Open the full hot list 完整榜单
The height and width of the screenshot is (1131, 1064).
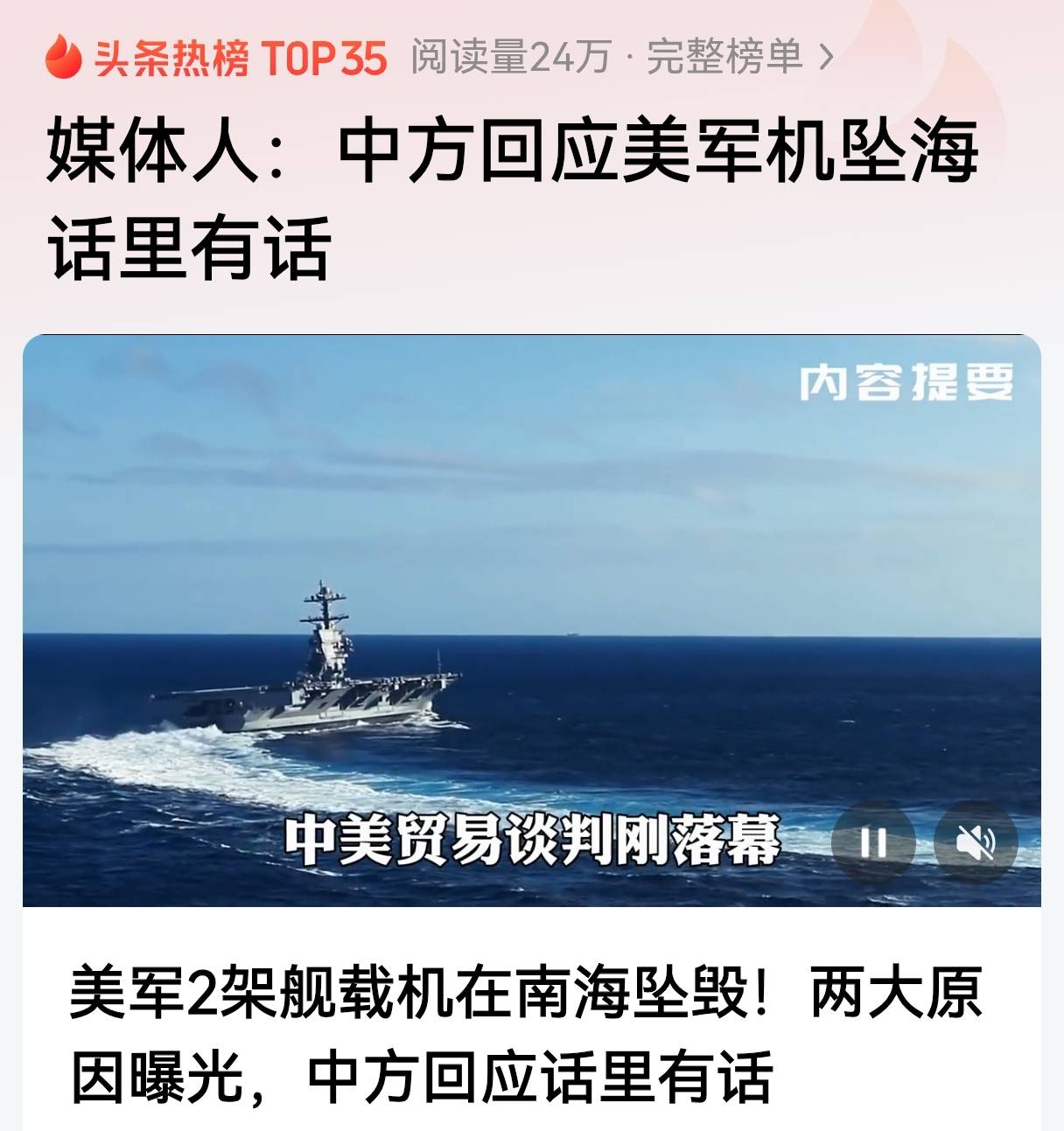pyautogui.click(x=738, y=58)
